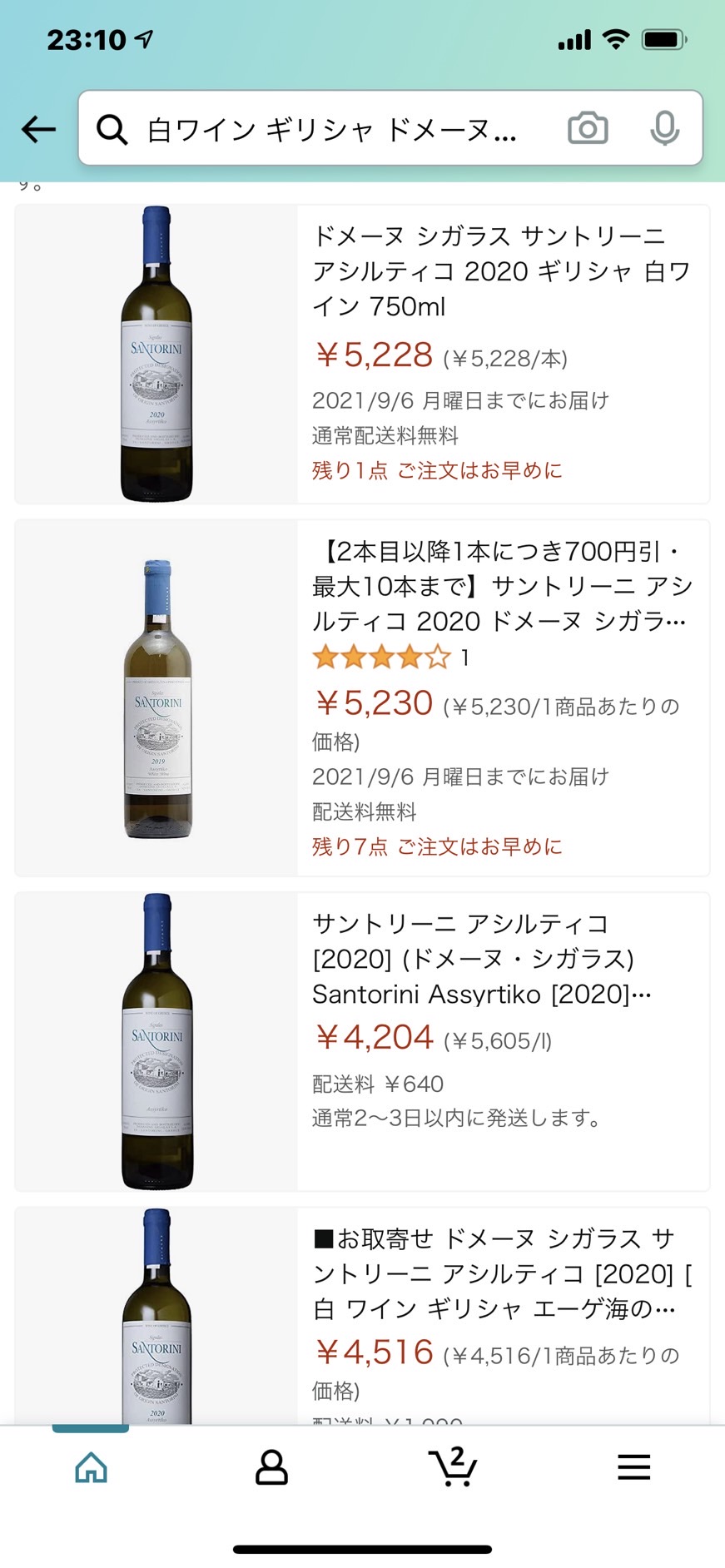The width and height of the screenshot is (725, 1568).
Task: Open the ¥4,516 お取寄せ wine listing
Action: coord(362,1316)
